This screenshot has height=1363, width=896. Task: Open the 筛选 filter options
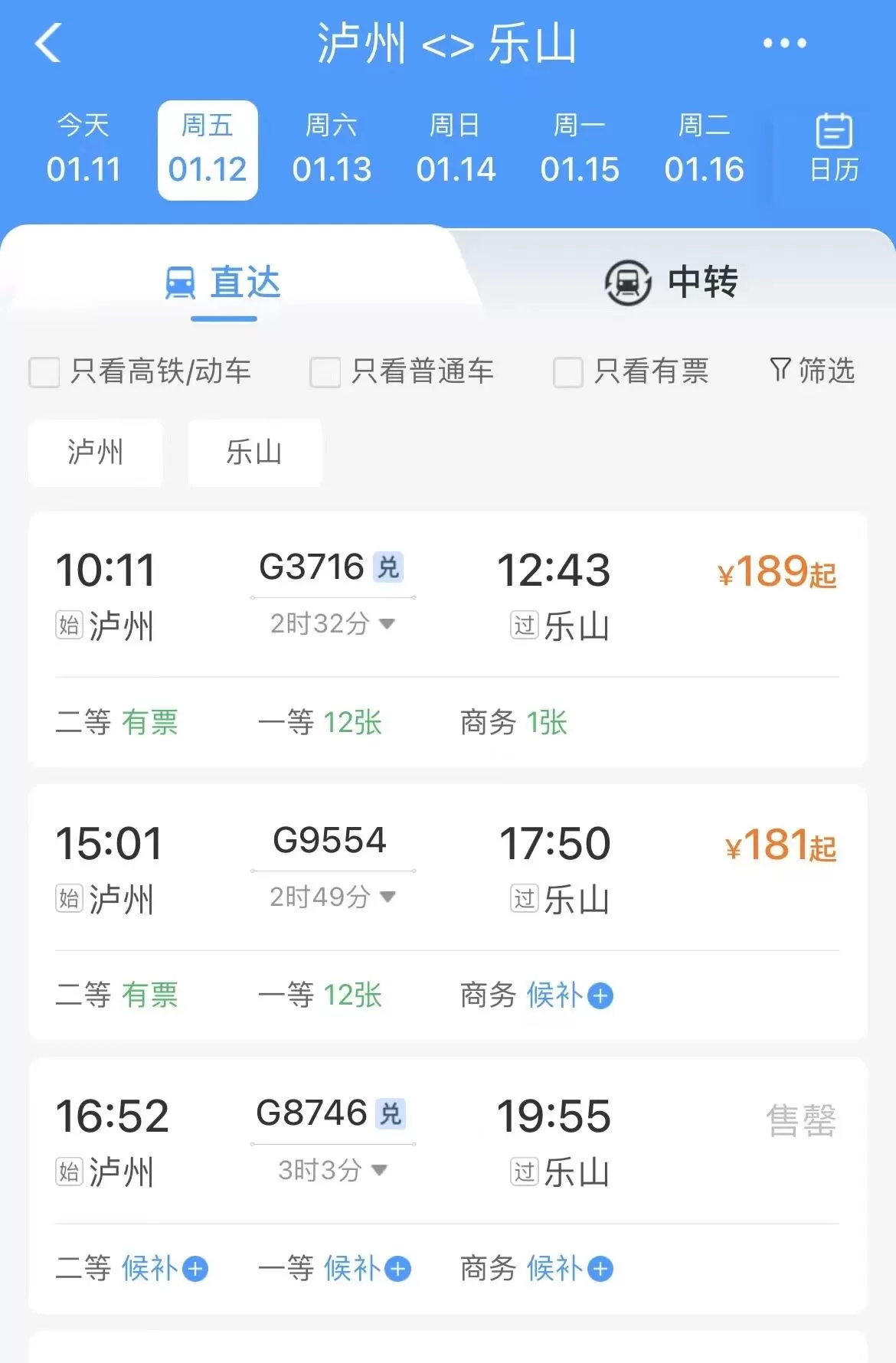click(813, 371)
